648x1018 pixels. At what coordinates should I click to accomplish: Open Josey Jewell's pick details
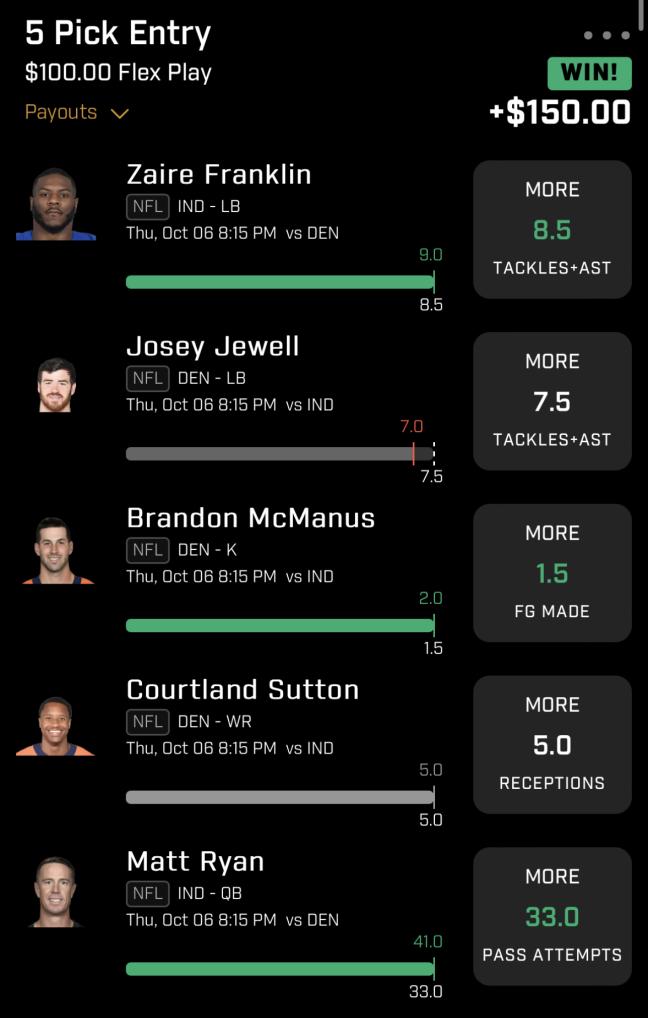pyautogui.click(x=213, y=347)
